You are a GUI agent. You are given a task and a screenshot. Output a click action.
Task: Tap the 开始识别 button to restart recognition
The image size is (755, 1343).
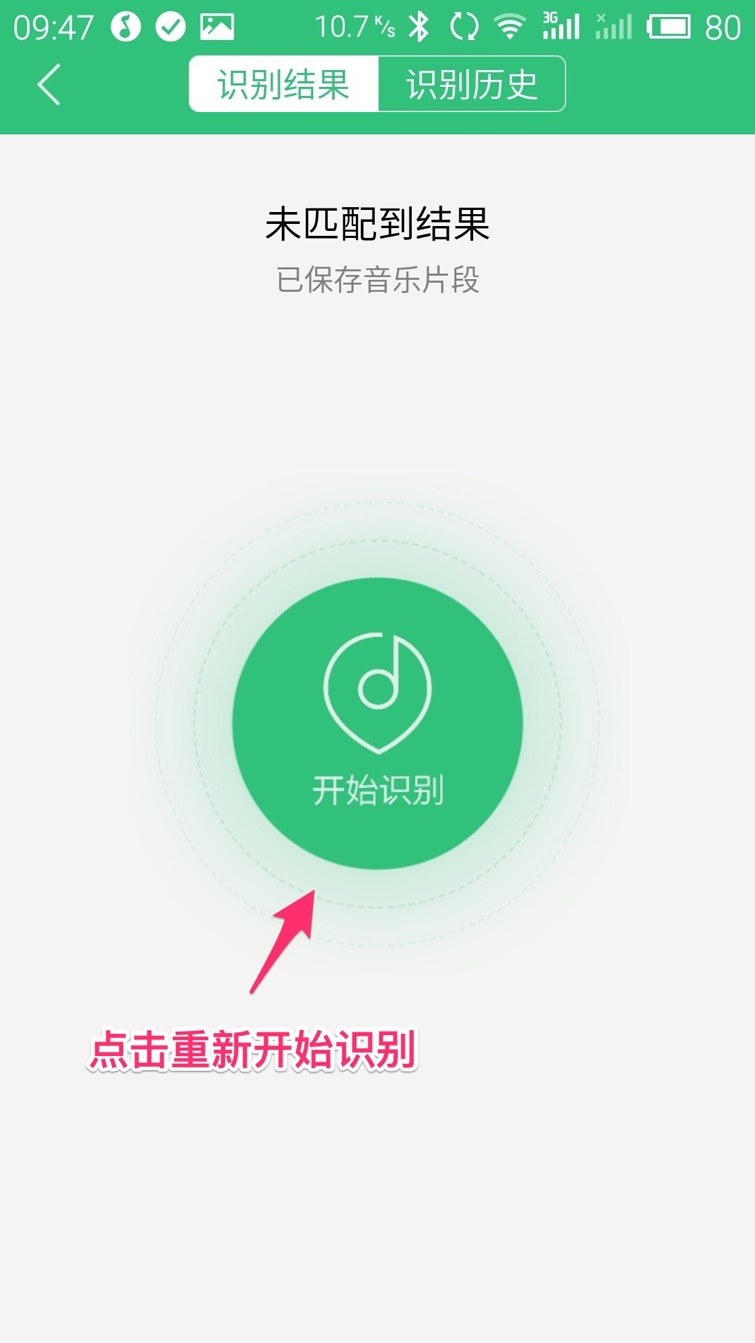pos(377,723)
